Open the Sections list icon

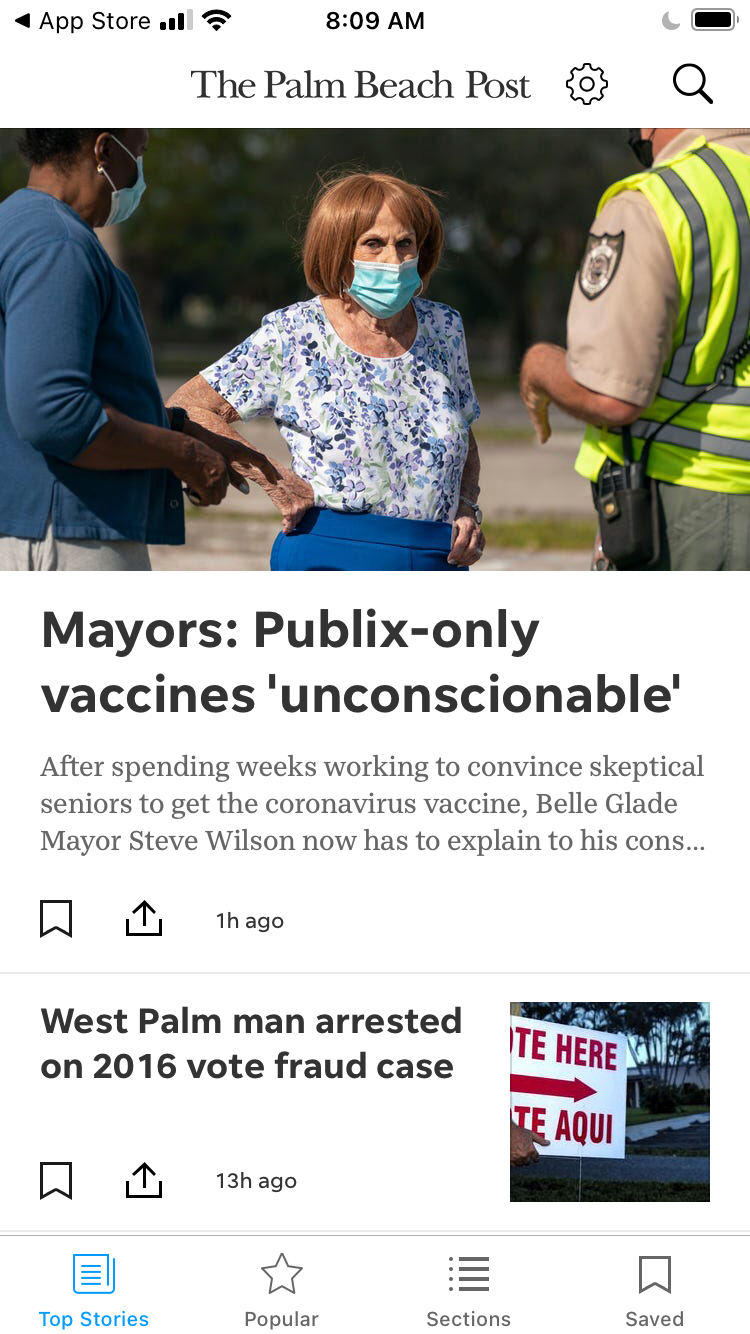[x=468, y=1273]
